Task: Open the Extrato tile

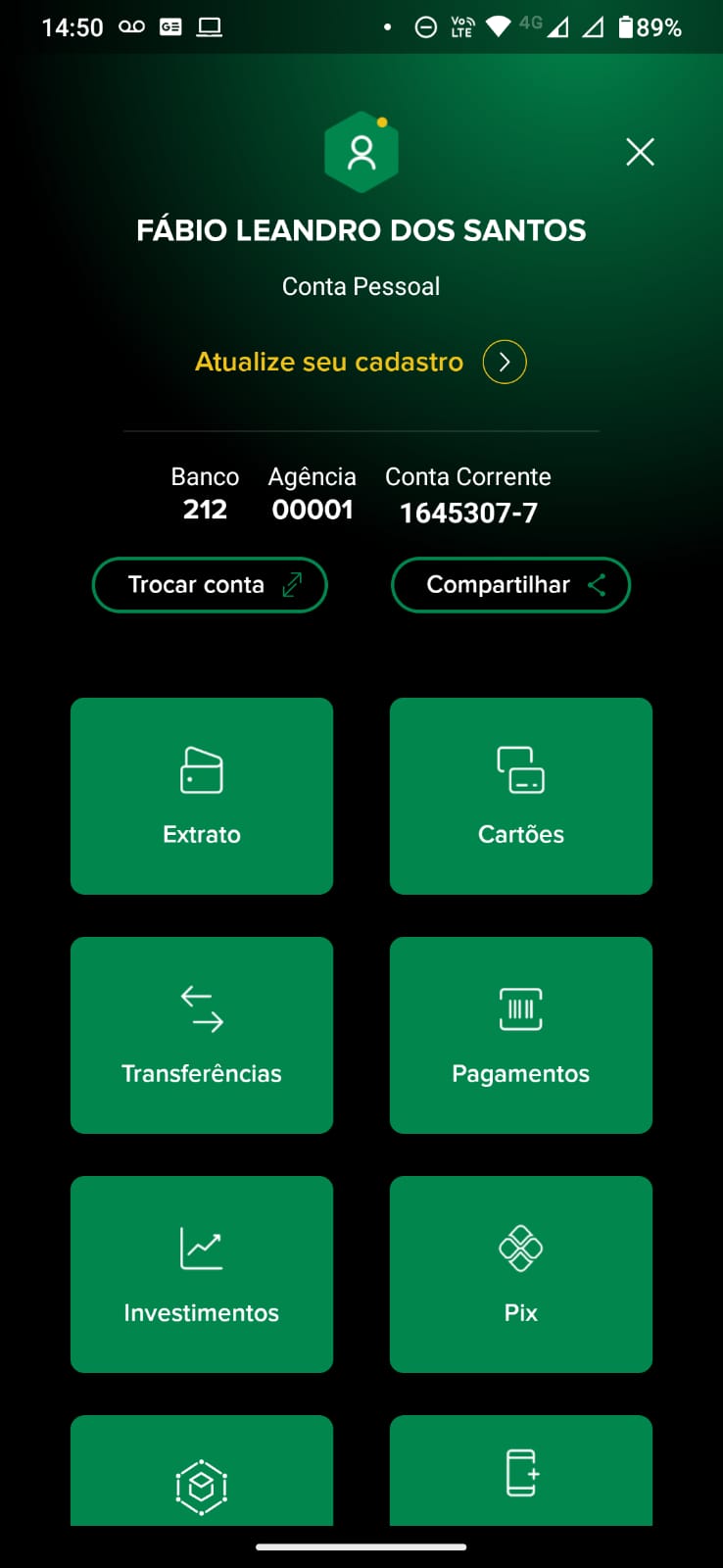Action: pos(202,796)
